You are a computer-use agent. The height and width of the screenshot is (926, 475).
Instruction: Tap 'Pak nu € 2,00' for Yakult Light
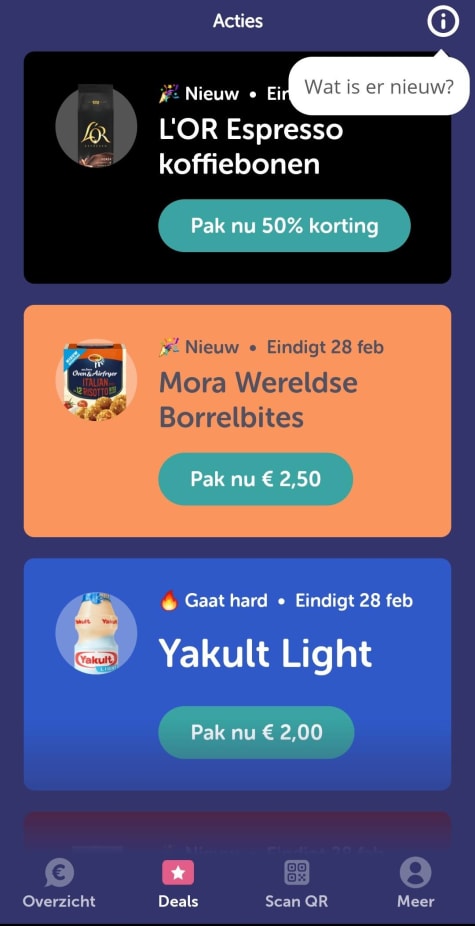click(256, 732)
